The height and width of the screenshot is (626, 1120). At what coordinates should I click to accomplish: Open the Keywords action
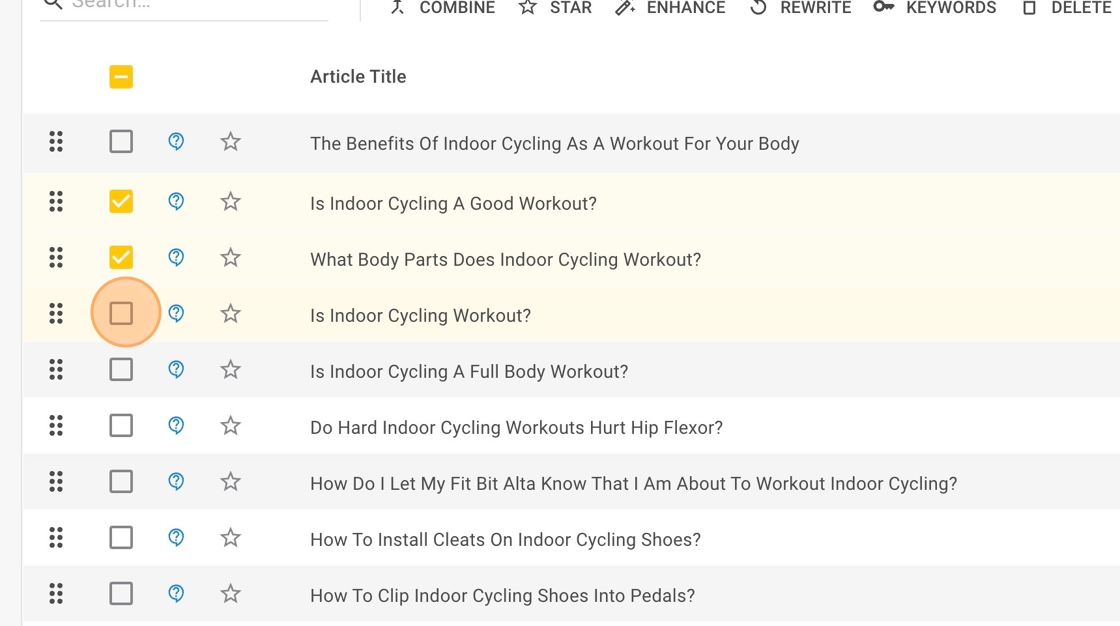934,8
